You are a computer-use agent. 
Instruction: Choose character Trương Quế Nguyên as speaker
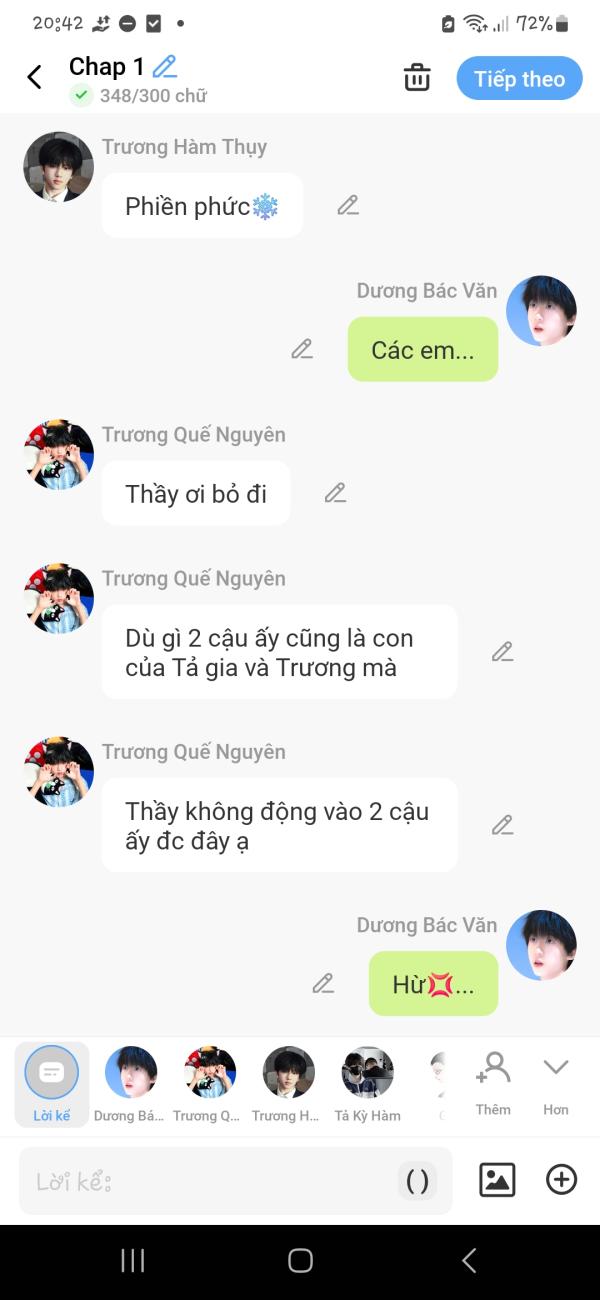pyautogui.click(x=210, y=1084)
